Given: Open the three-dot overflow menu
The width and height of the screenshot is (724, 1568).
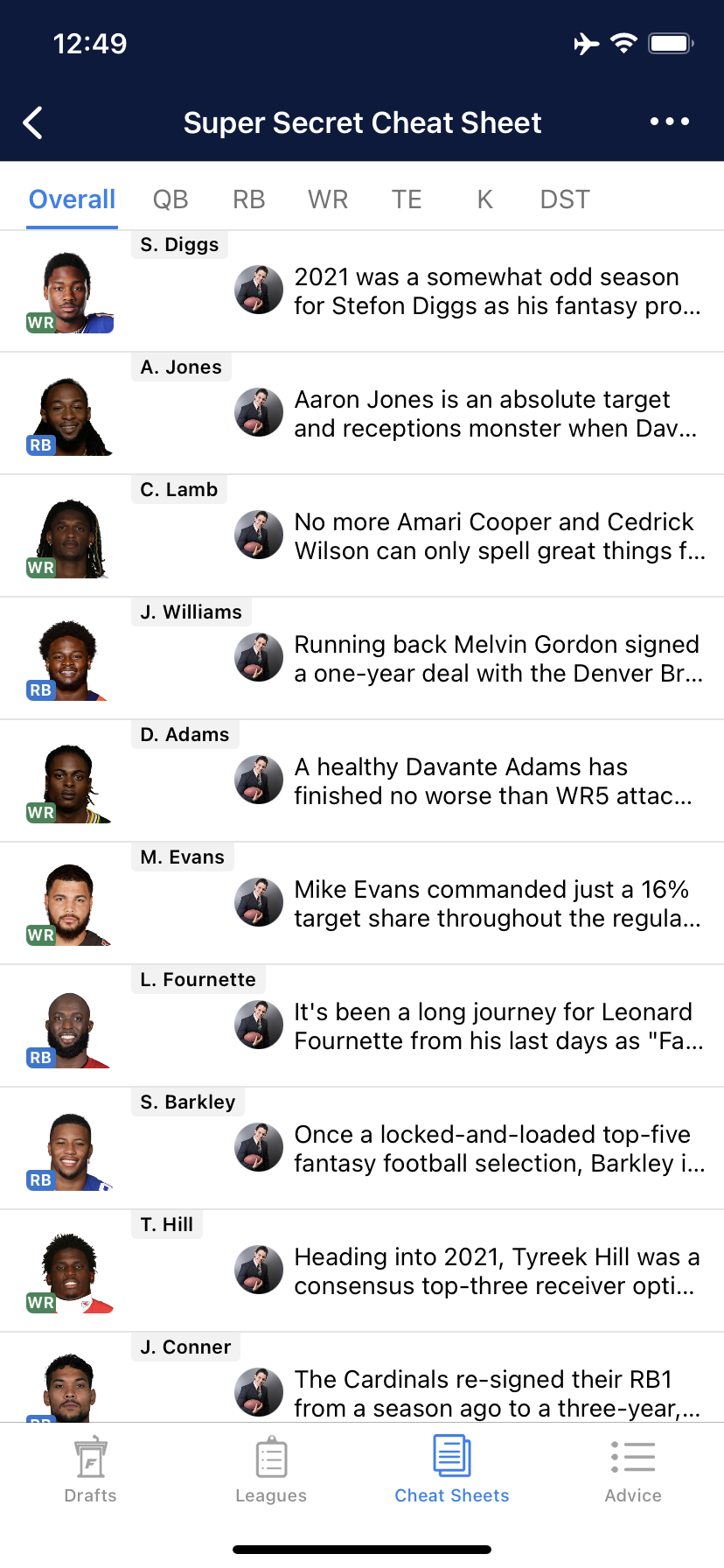Looking at the screenshot, I should pos(670,122).
